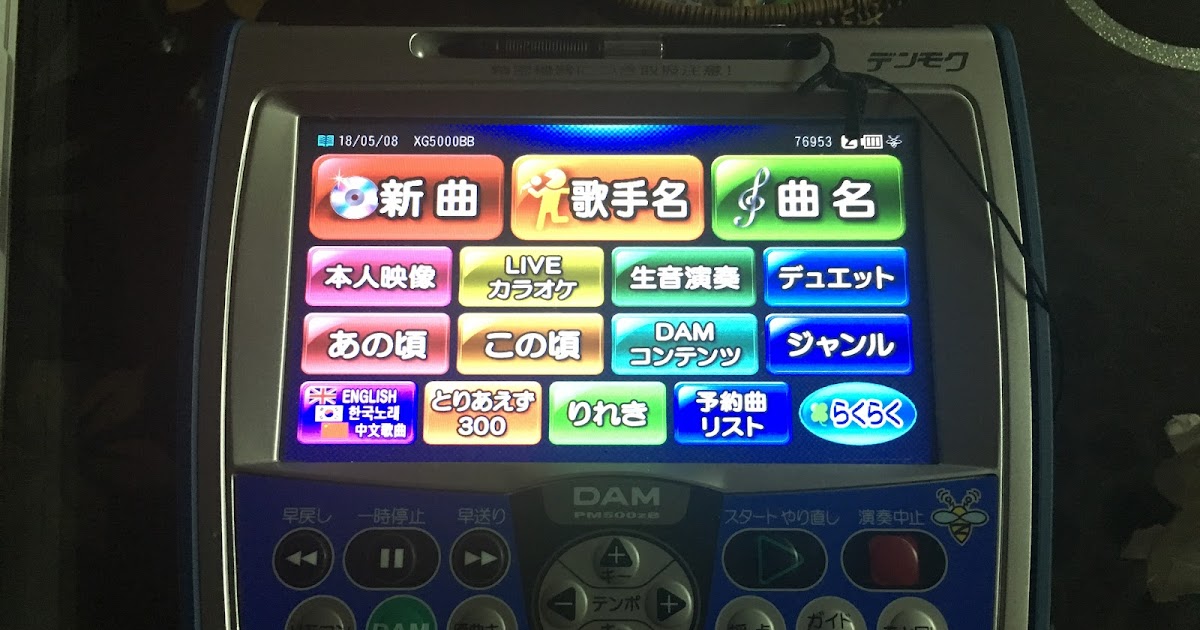
Task: Select LIVE カラオケ
Action: pos(531,277)
